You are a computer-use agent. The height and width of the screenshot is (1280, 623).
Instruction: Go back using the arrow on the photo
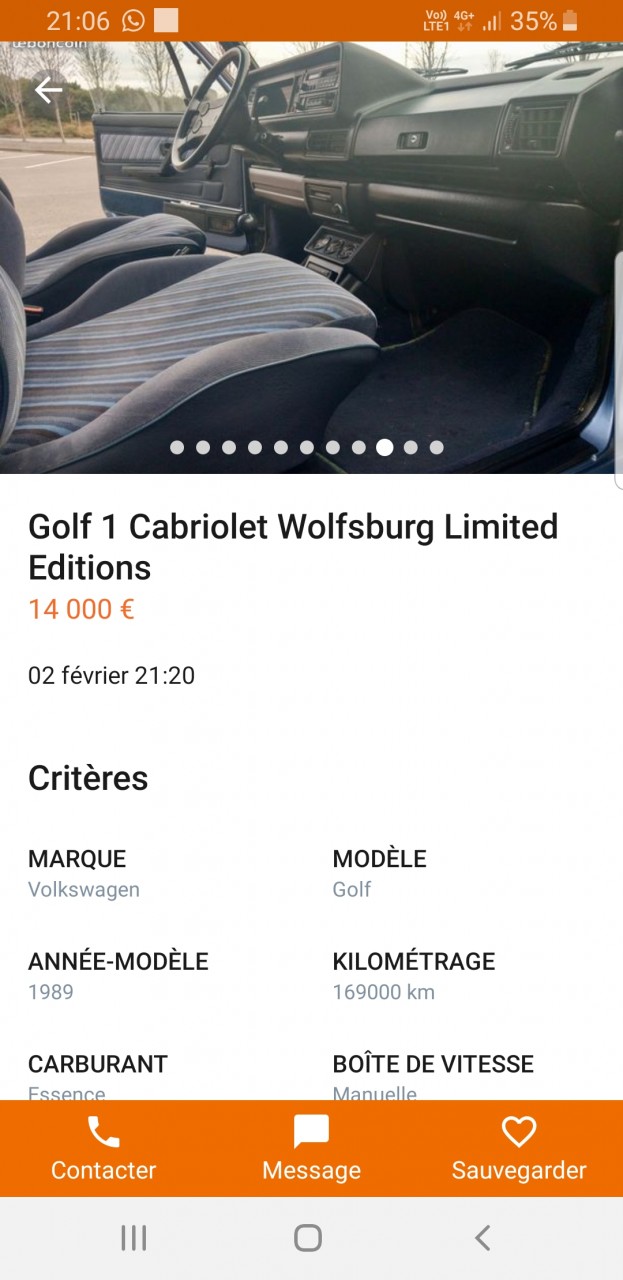pyautogui.click(x=48, y=91)
